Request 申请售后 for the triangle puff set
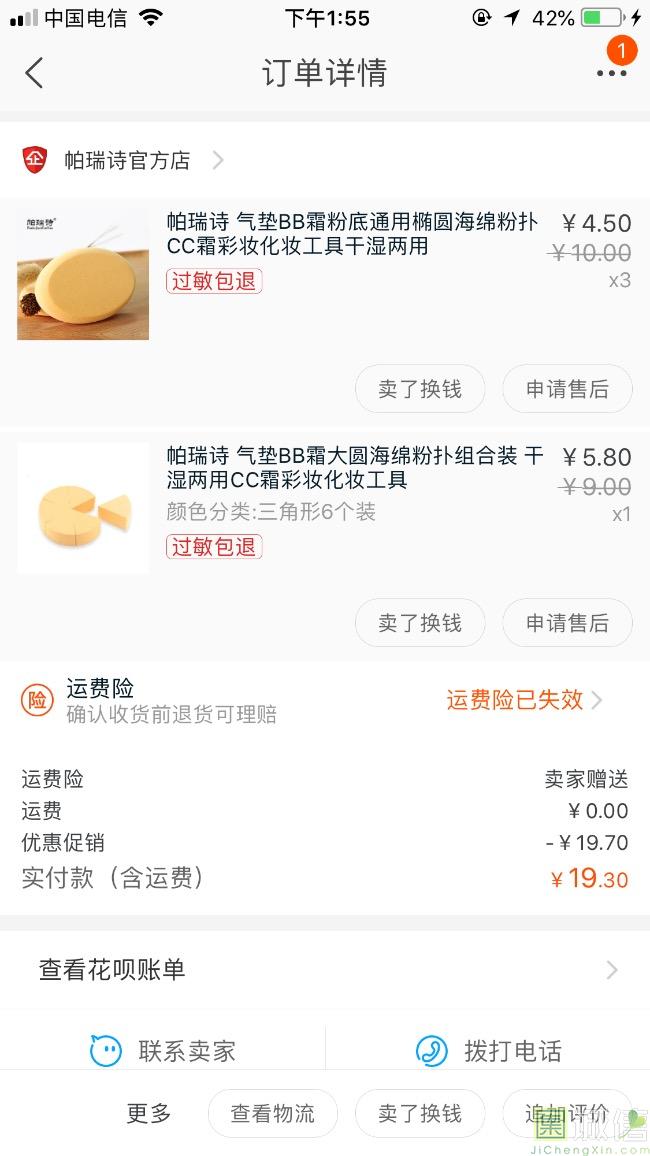This screenshot has width=650, height=1156. pos(567,623)
